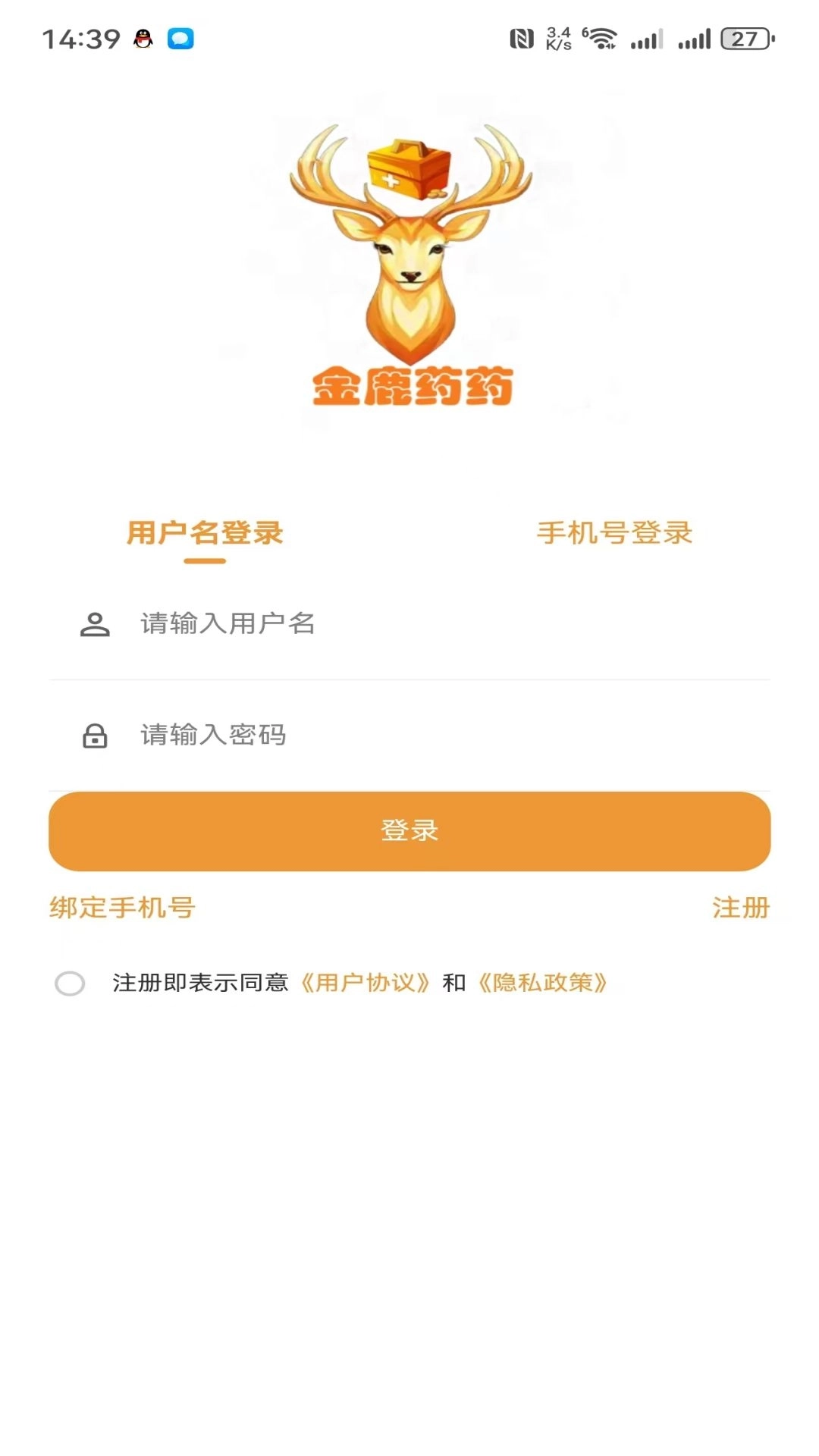Open the 《隐私政策》 privacy policy
819x1456 pixels.
click(543, 982)
